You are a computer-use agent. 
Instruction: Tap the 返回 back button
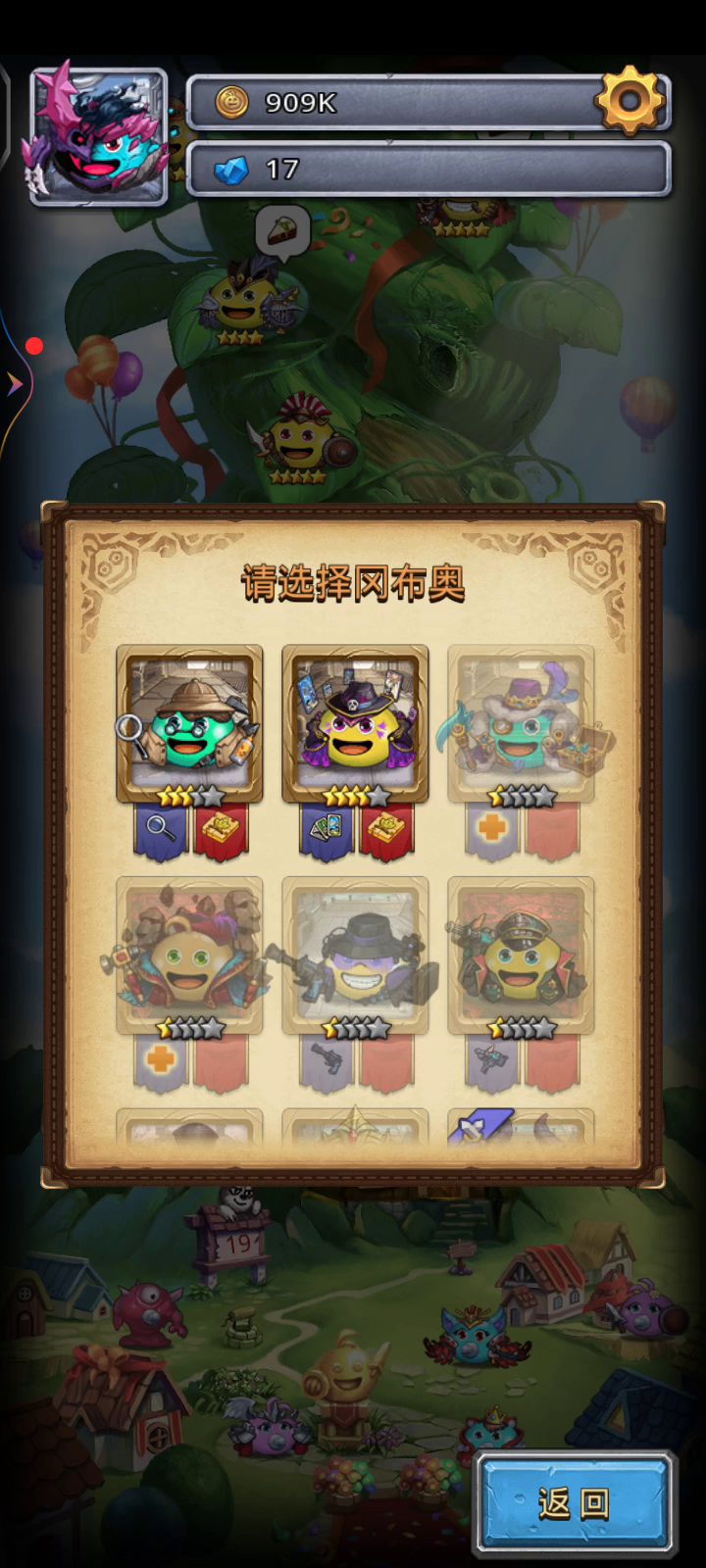(x=574, y=1502)
